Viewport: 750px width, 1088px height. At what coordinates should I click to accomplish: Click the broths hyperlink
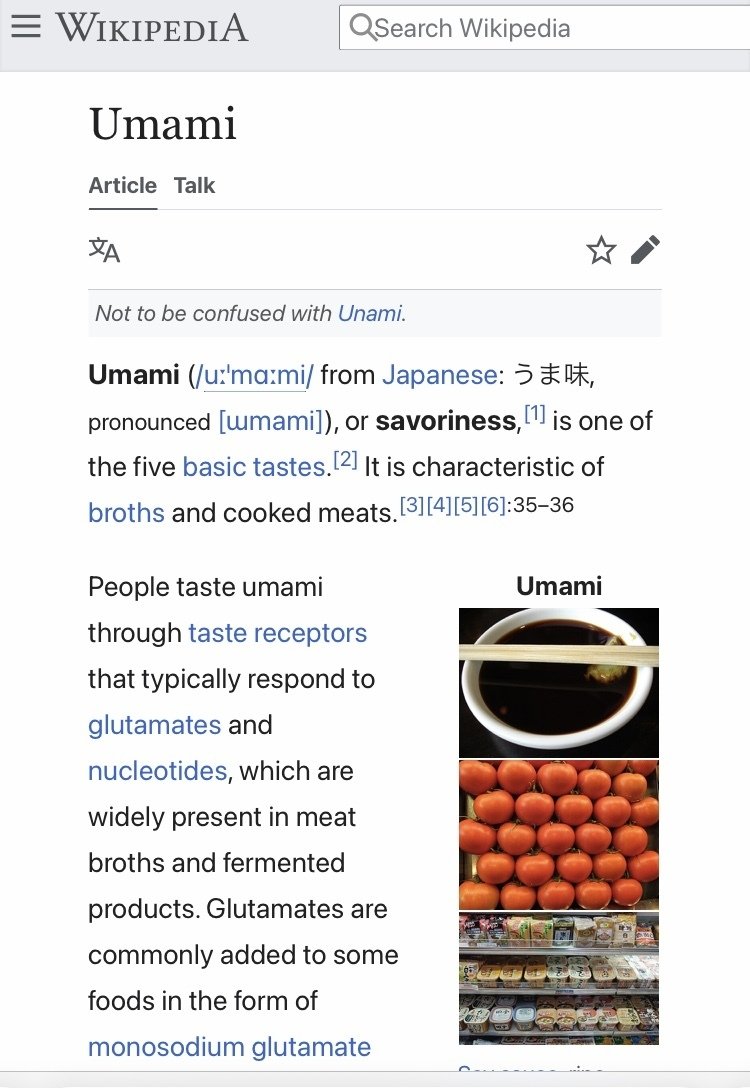click(x=126, y=512)
